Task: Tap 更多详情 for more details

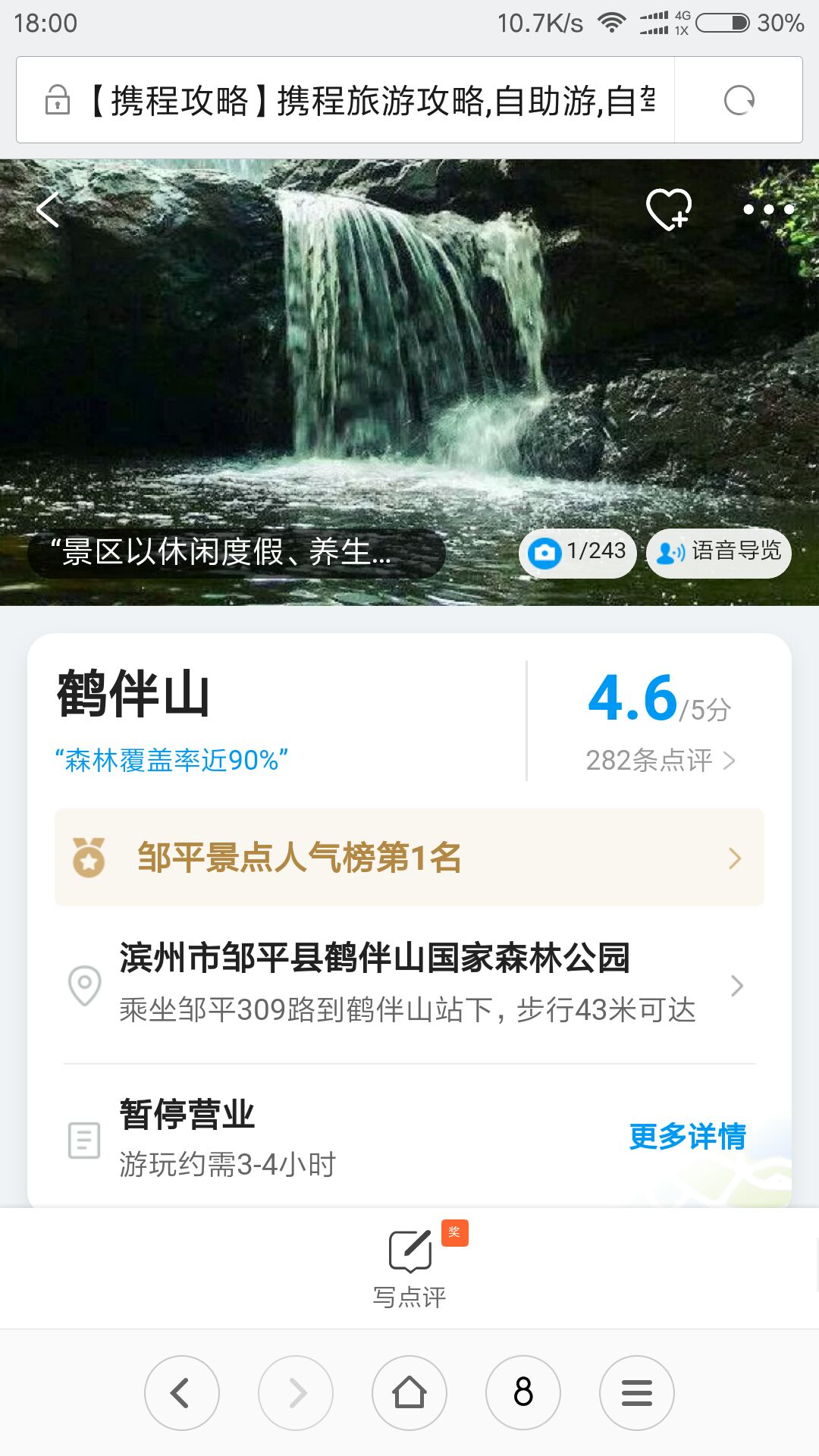Action: 687,1137
